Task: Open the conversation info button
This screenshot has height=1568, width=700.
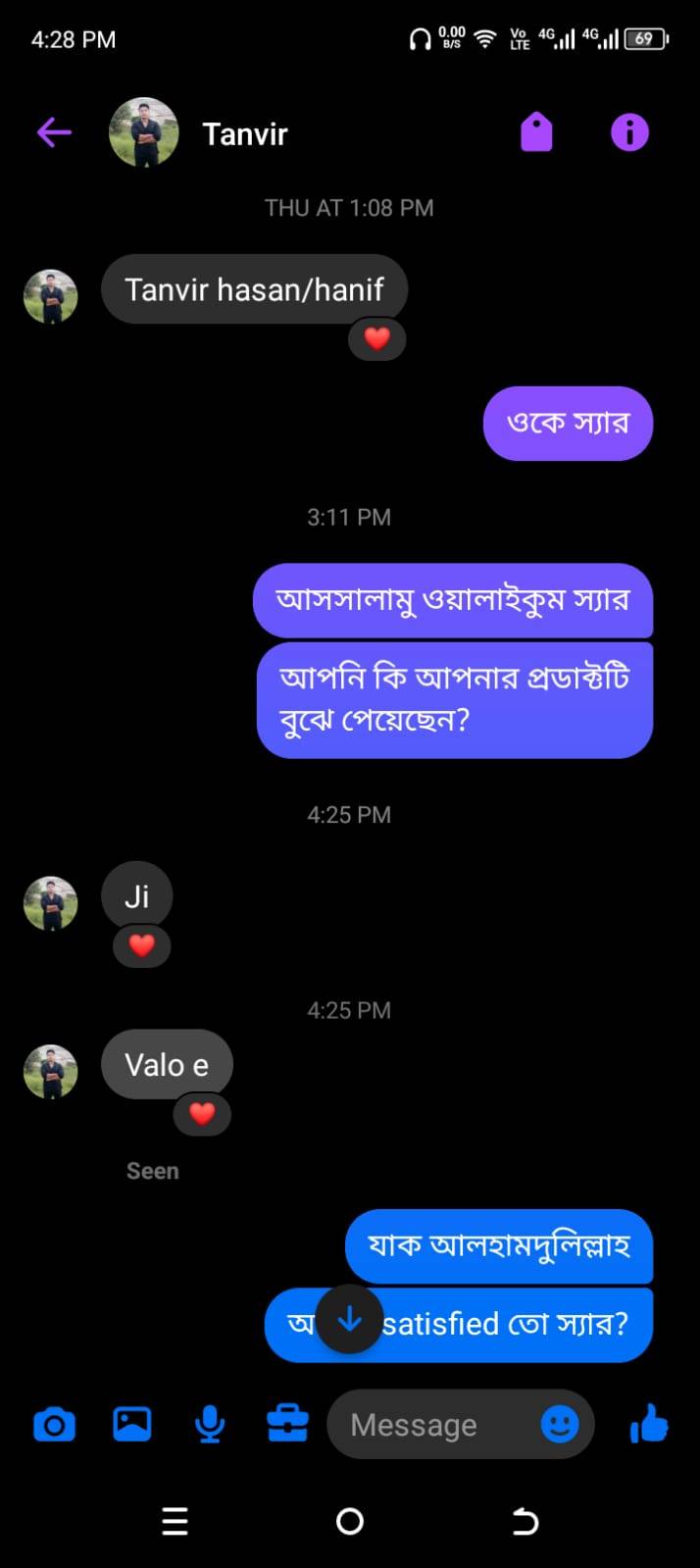Action: (629, 132)
